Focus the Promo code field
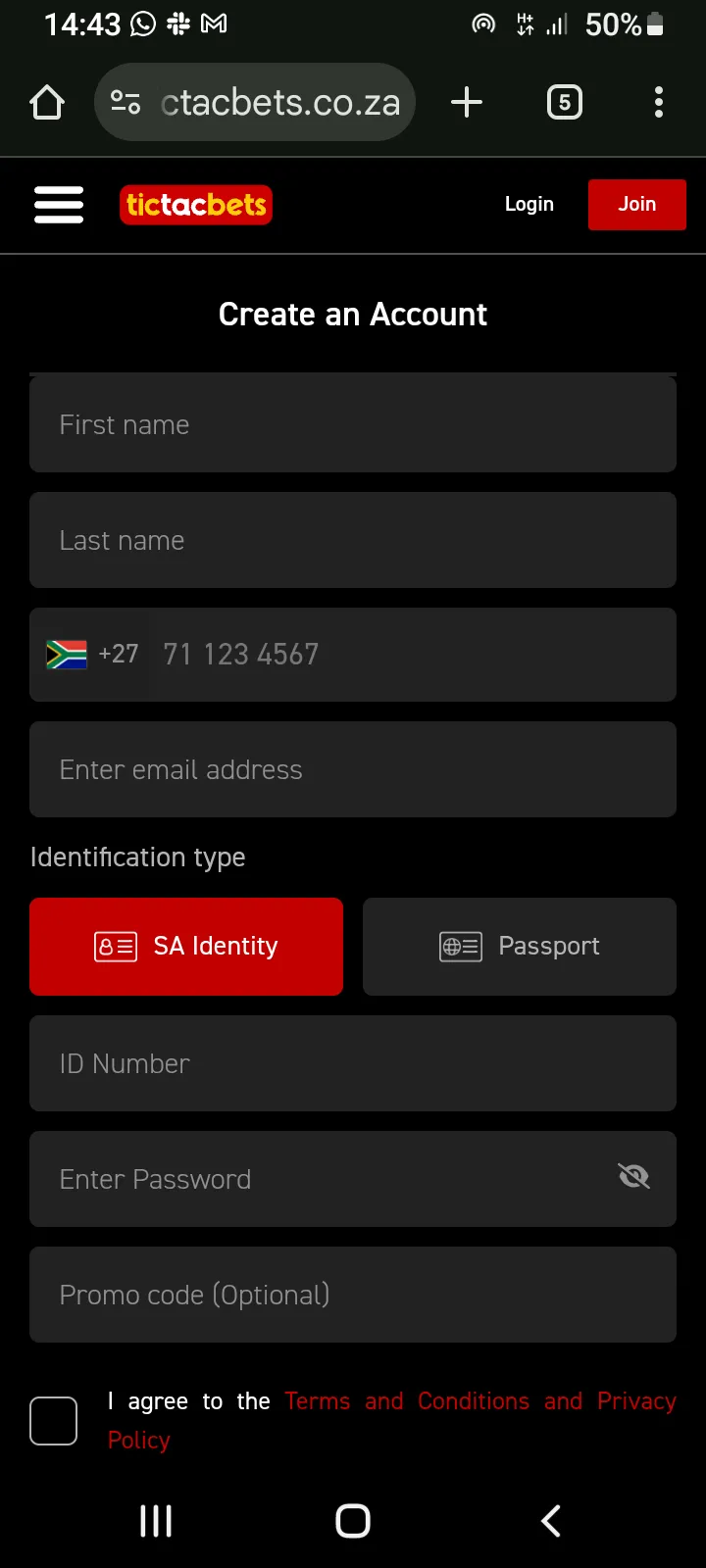Screen dimensions: 706x1568 353,1295
